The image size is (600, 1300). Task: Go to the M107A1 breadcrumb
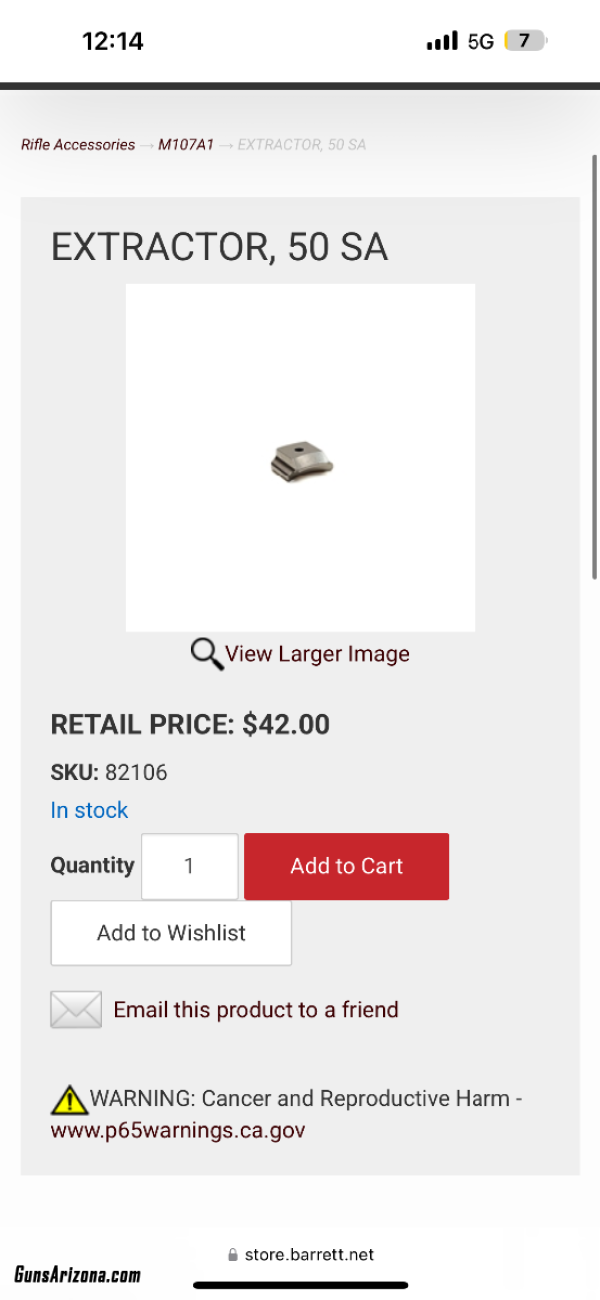tap(186, 145)
